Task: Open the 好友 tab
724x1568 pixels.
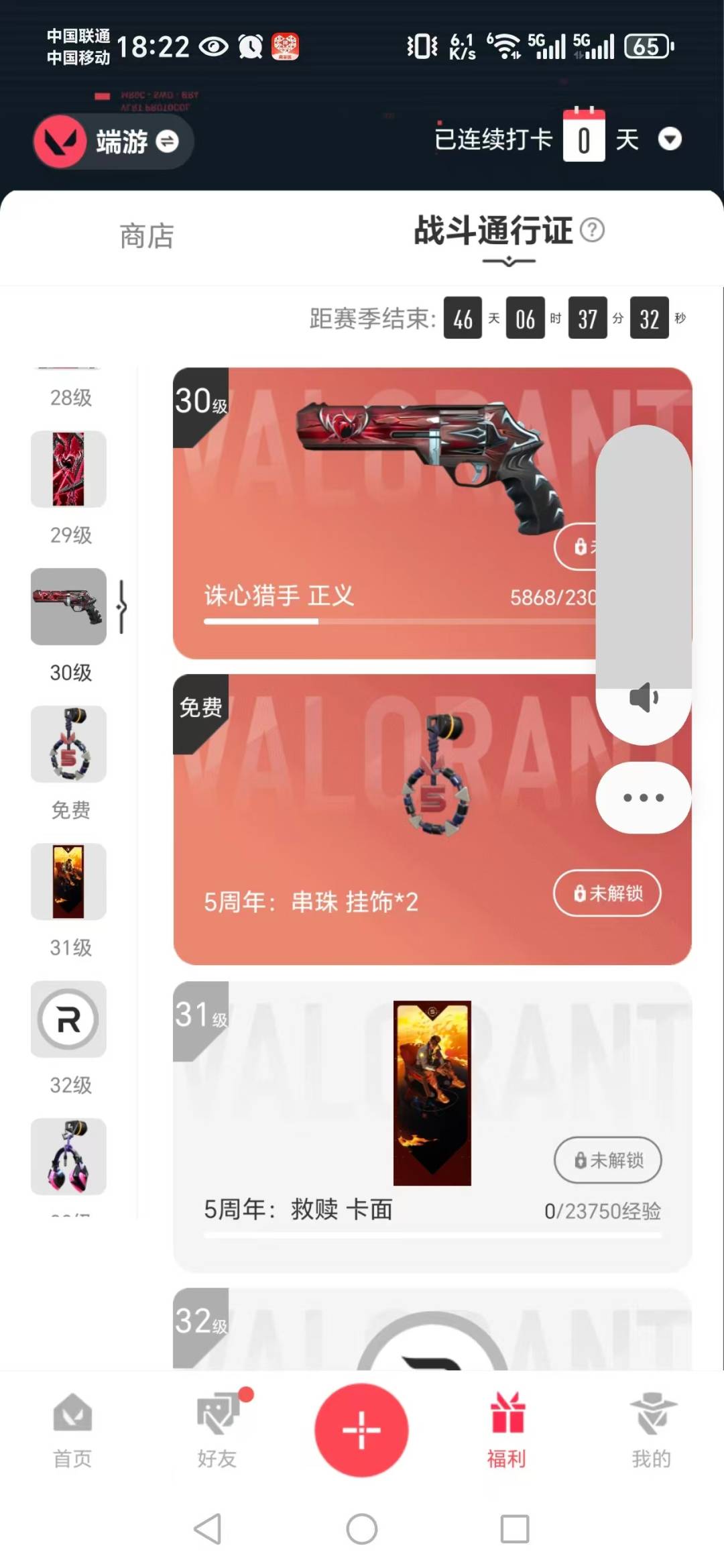Action: tap(217, 1429)
